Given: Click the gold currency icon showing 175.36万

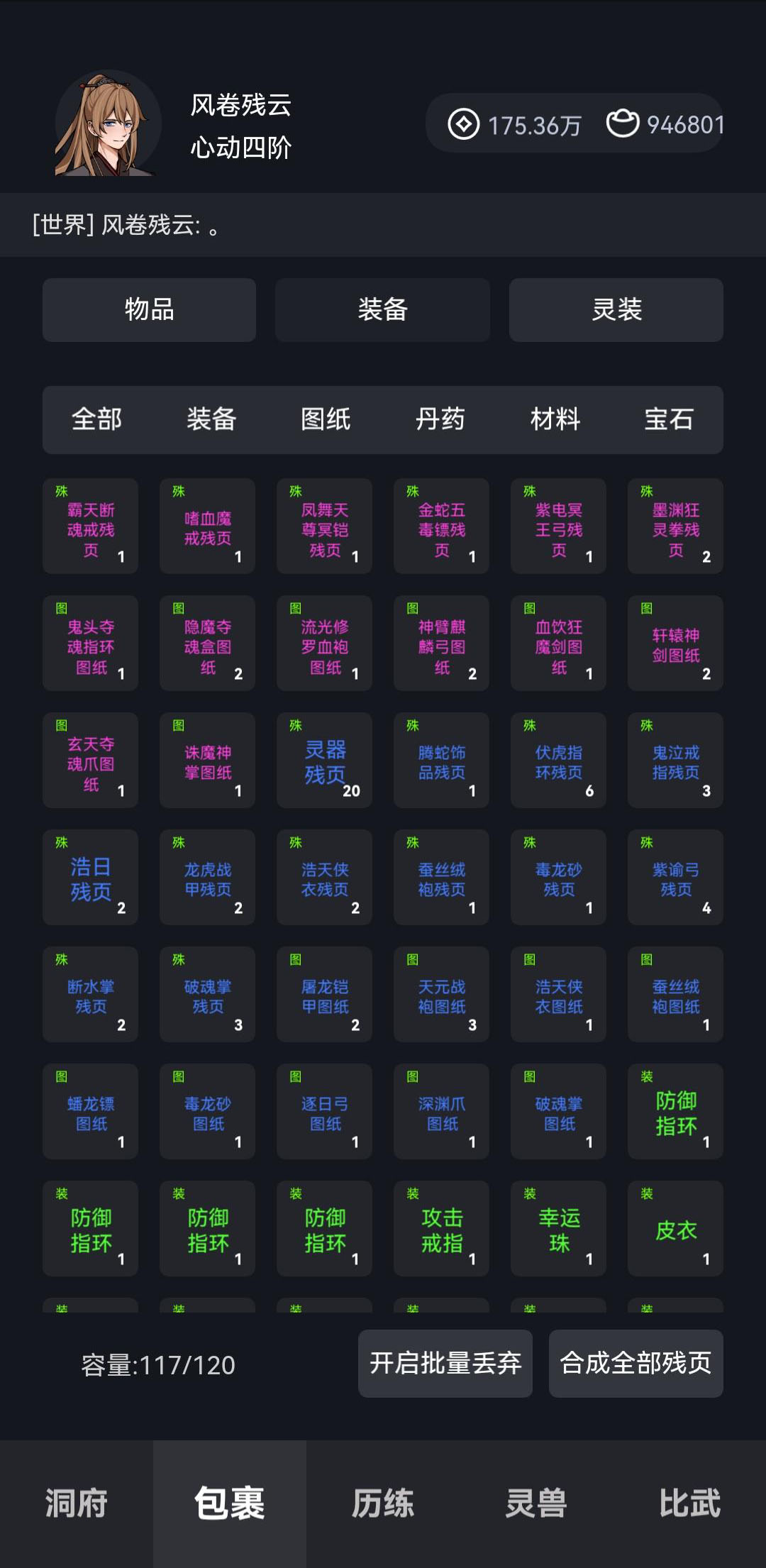Looking at the screenshot, I should click(x=465, y=125).
